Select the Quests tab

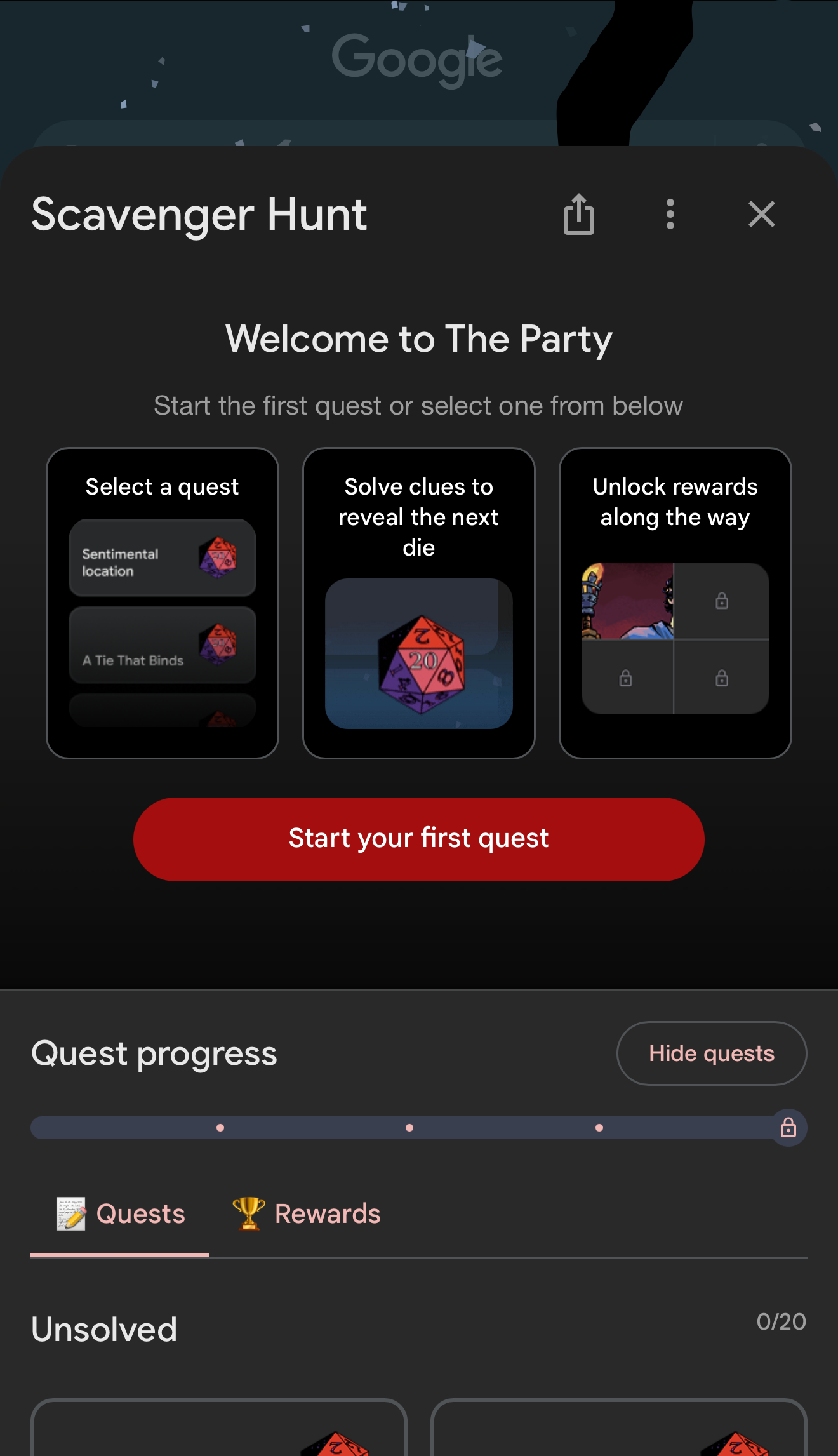coord(121,1214)
